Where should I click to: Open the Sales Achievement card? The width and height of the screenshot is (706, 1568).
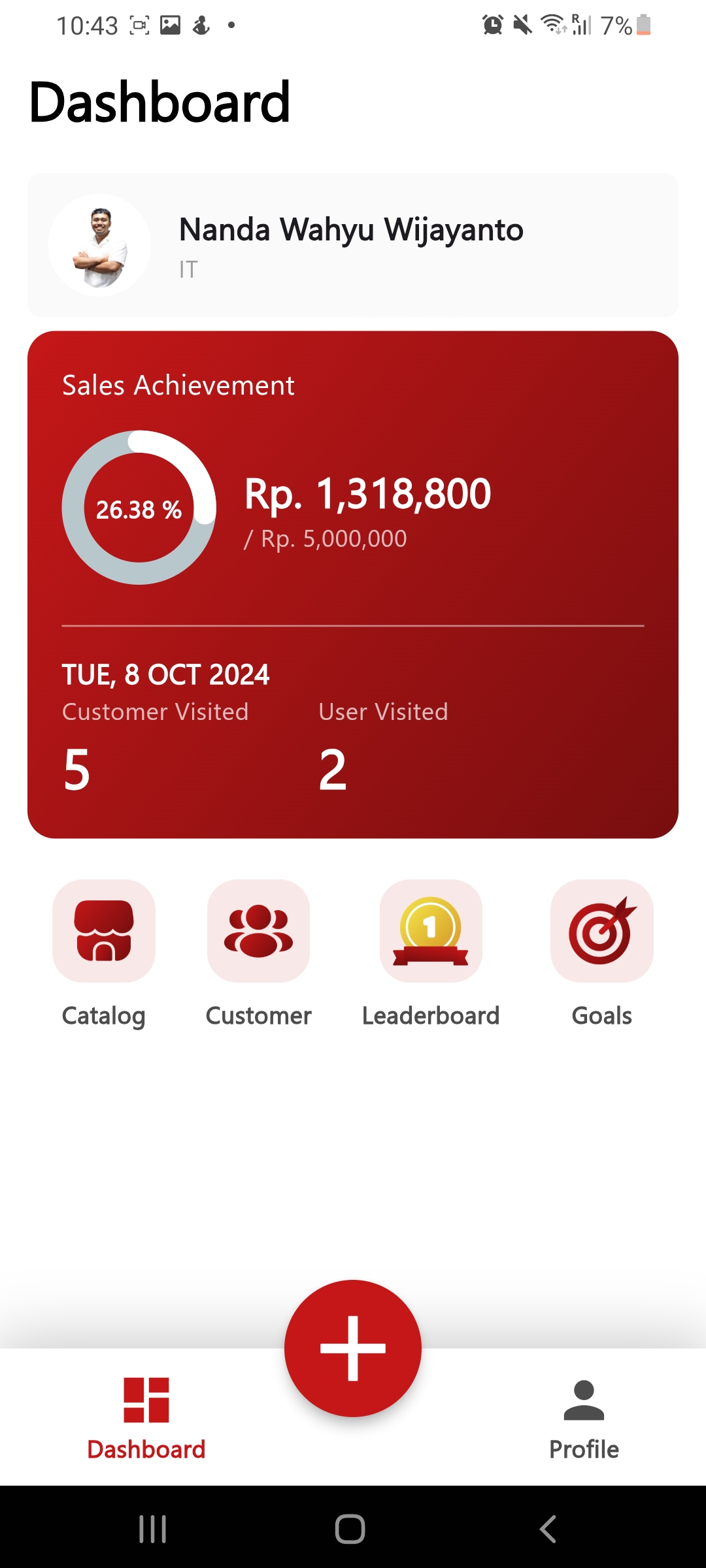[x=353, y=585]
